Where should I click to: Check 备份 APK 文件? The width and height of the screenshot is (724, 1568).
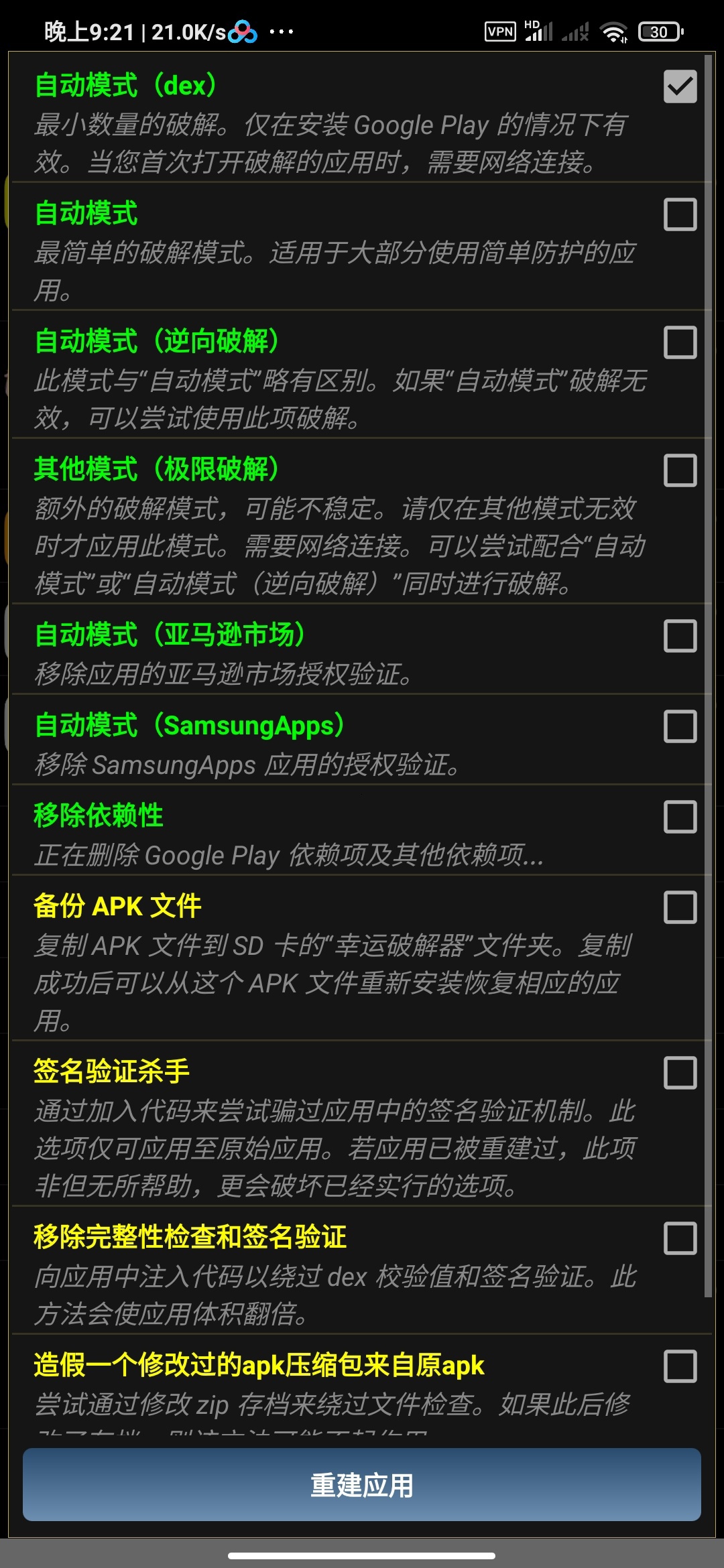click(x=680, y=907)
